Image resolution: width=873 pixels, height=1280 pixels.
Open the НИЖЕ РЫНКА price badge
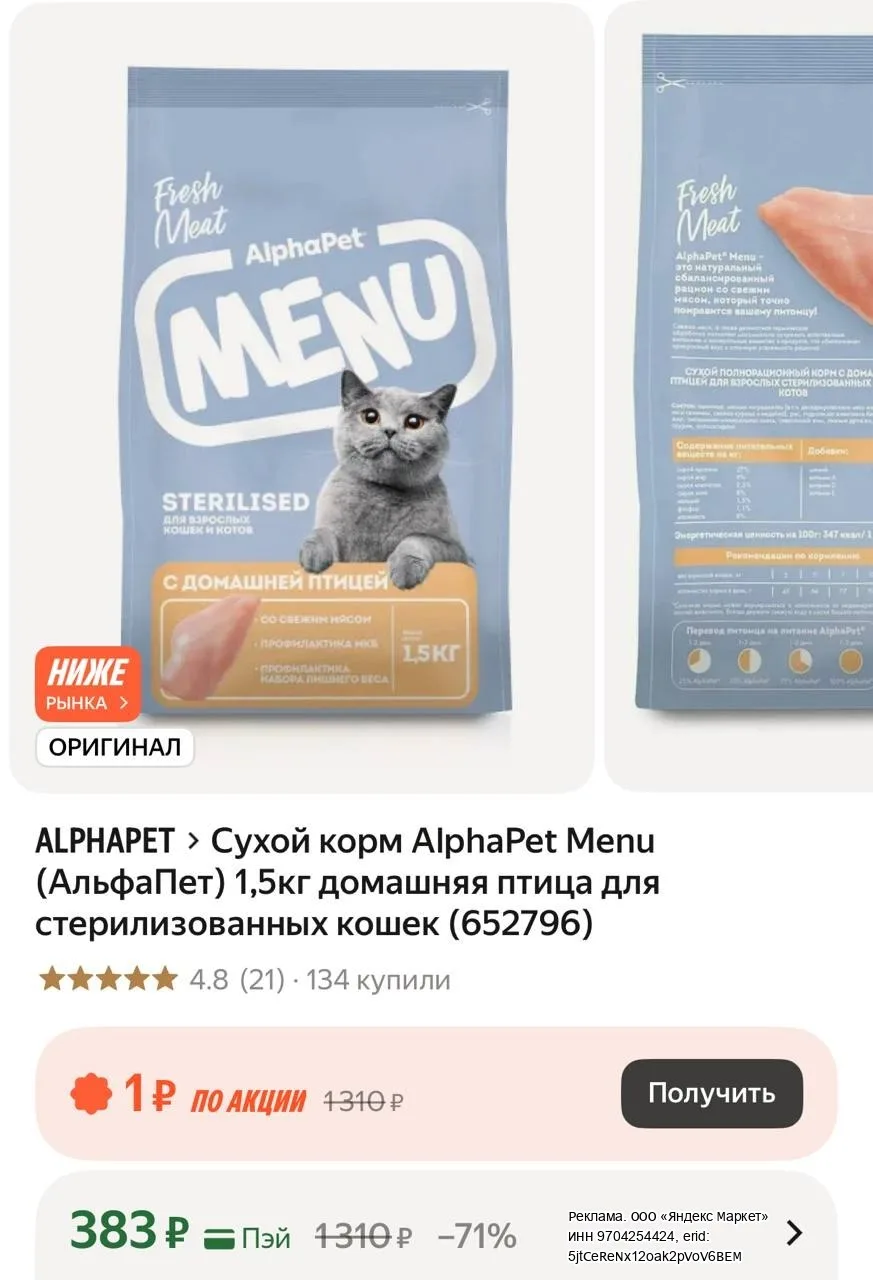[x=88, y=684]
